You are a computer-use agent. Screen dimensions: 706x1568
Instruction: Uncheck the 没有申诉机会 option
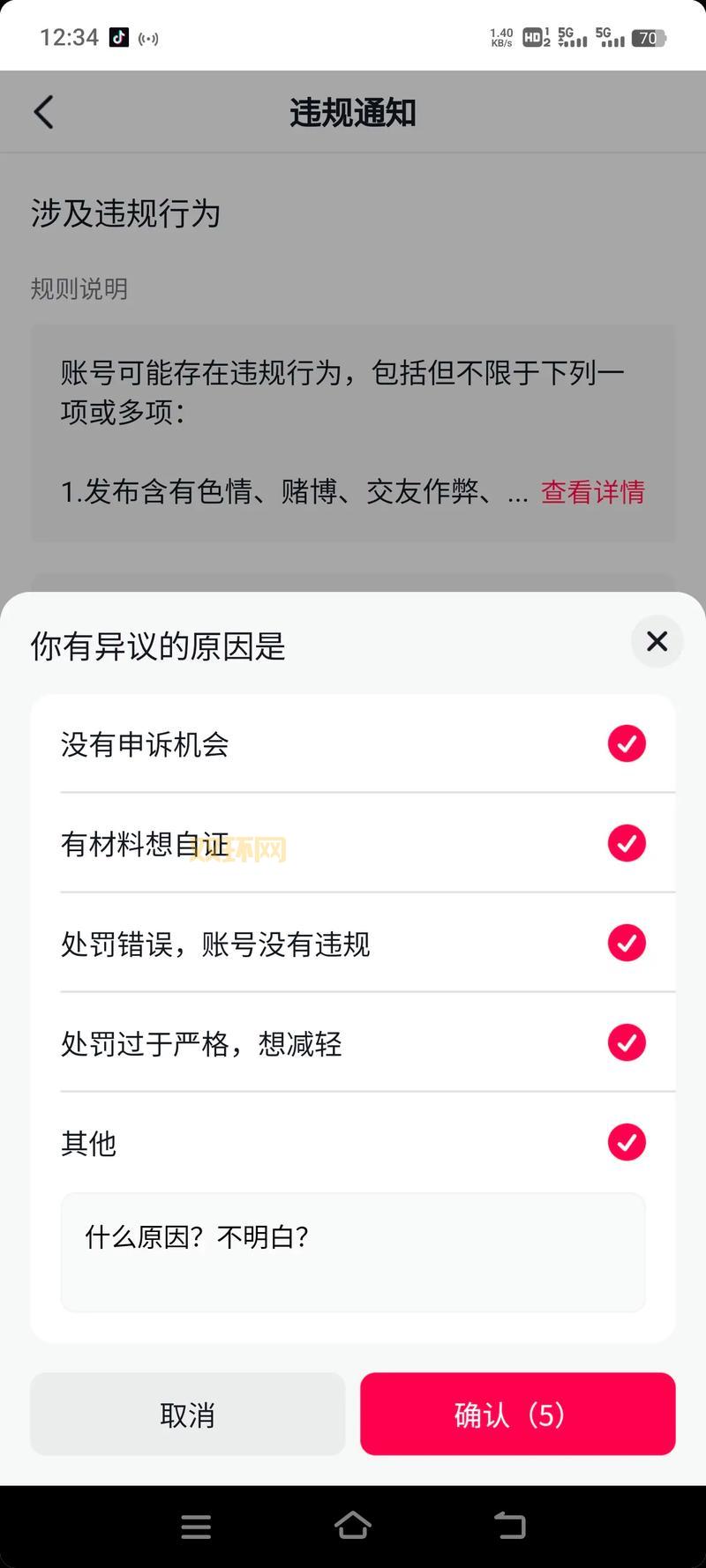tap(627, 743)
